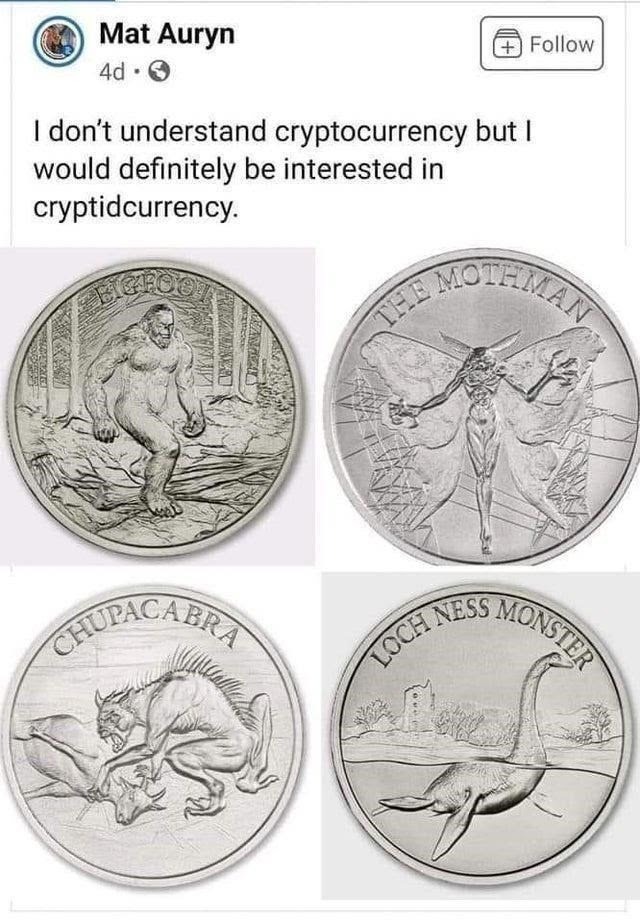The height and width of the screenshot is (923, 640).
Task: View the Mothman coin photo
Action: pyautogui.click(x=481, y=405)
